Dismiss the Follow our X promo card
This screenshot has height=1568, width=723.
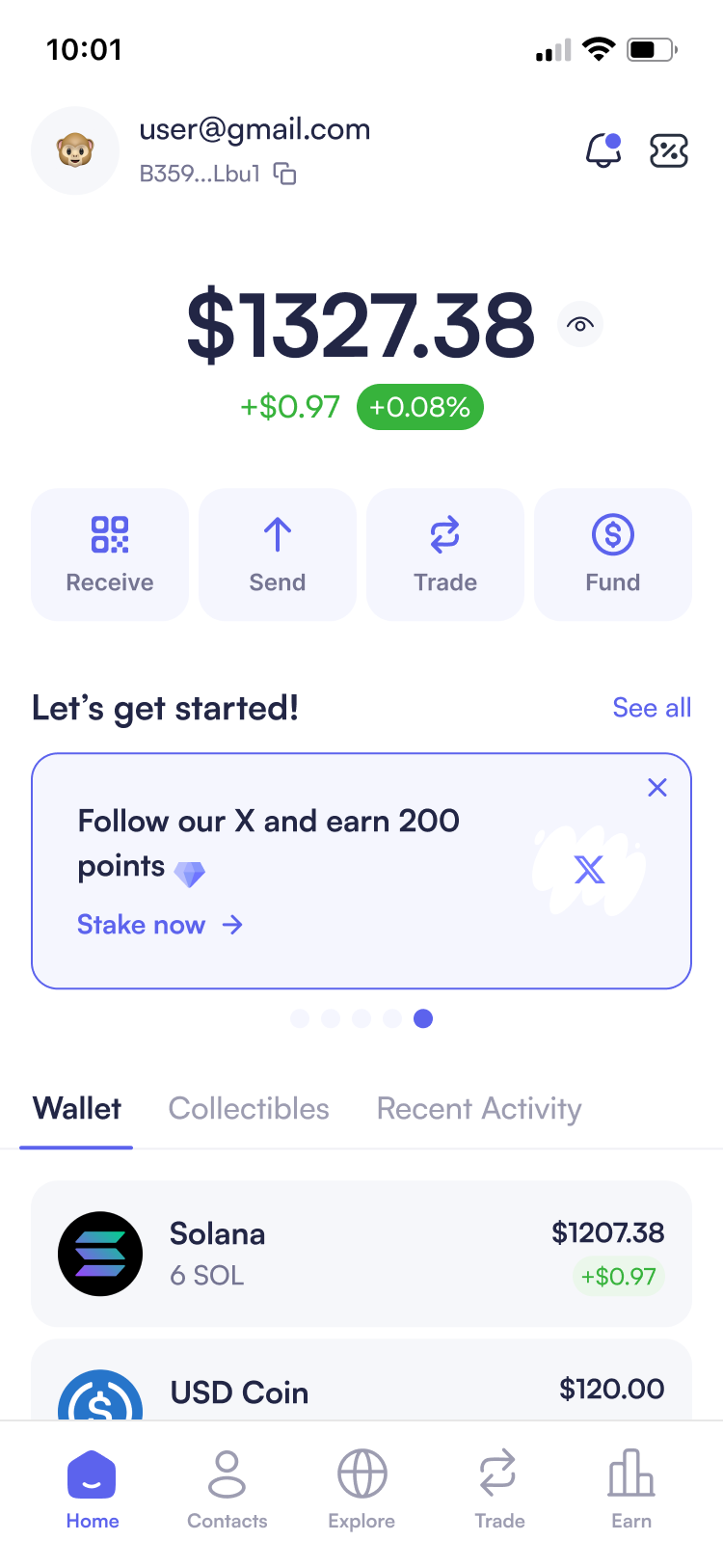click(657, 788)
